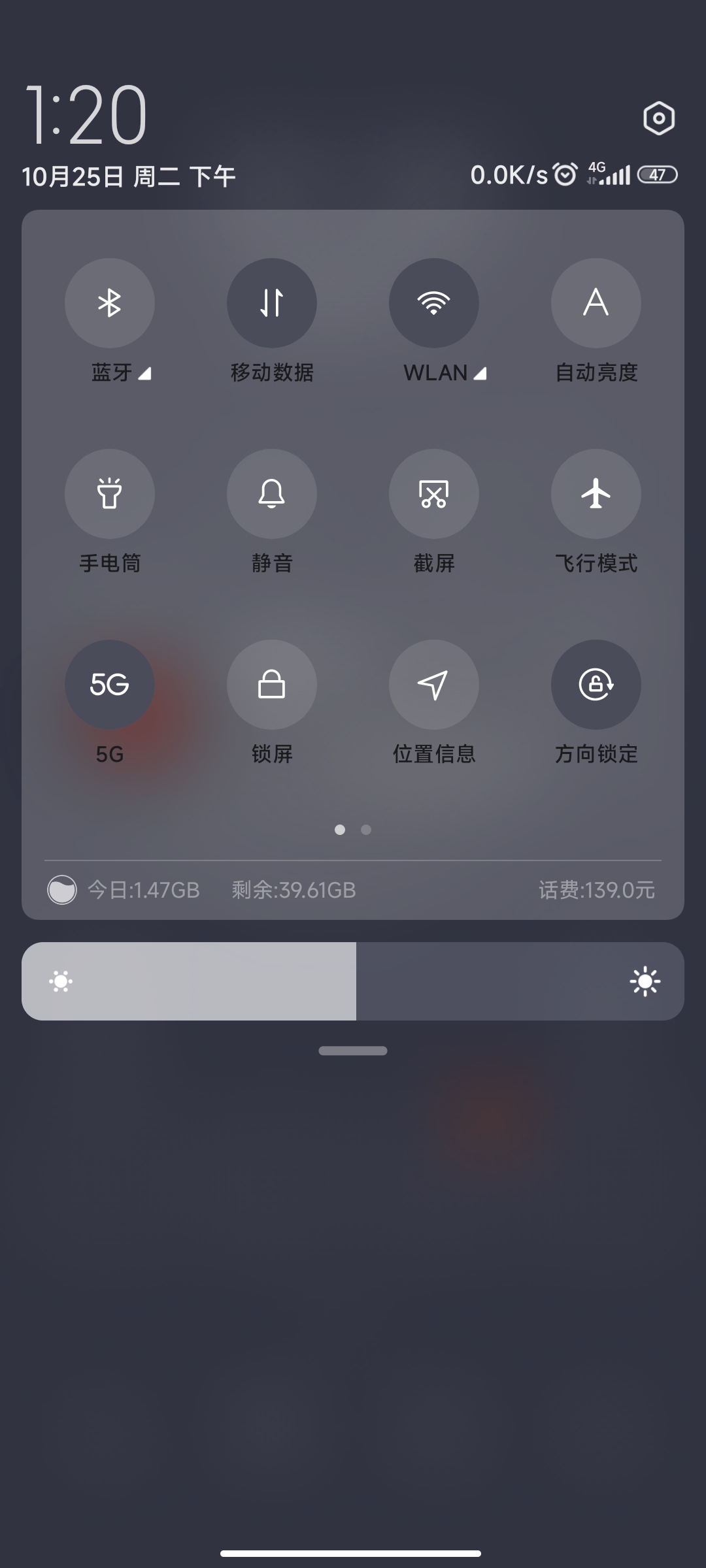Screen dimensions: 706x1568
Task: Take a screenshot with 截屏 tile
Action: pyautogui.click(x=434, y=494)
